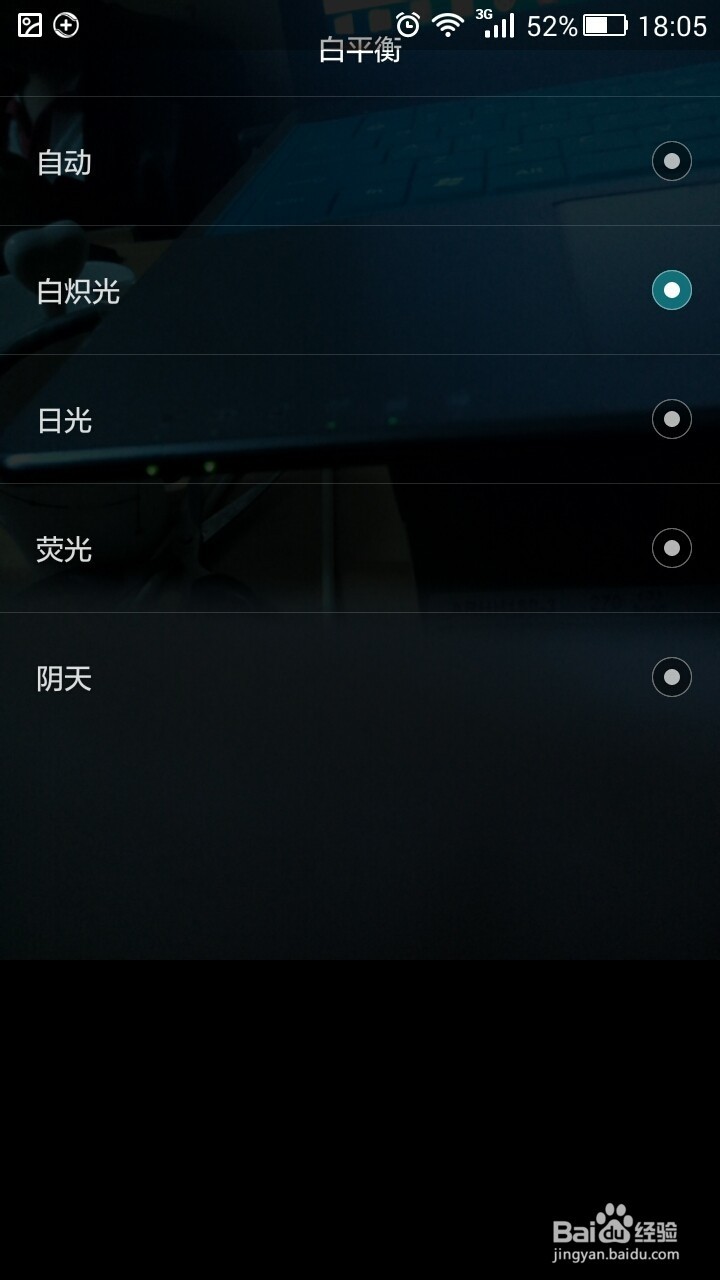The width and height of the screenshot is (720, 1280).
Task: Open the 自动 option by tapping its label
Action: [x=66, y=161]
